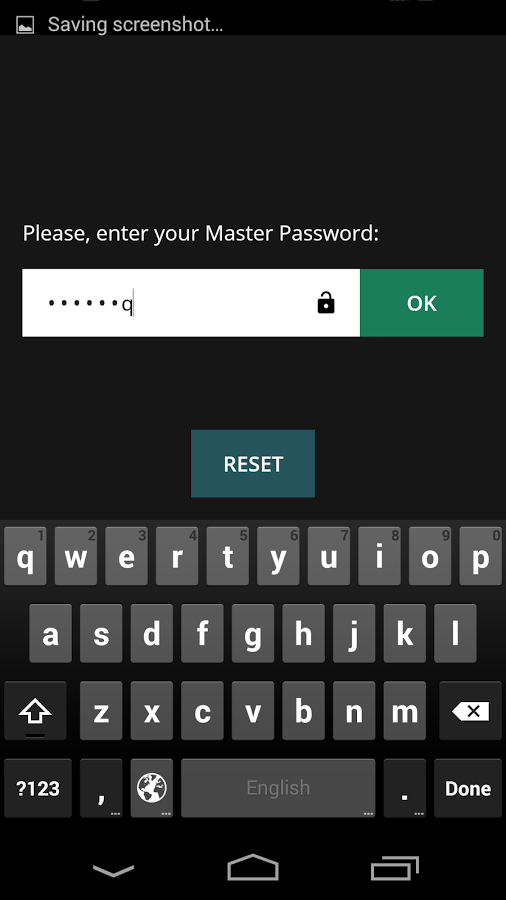
Task: Switch keyboard to ?123 symbols
Action: point(38,788)
